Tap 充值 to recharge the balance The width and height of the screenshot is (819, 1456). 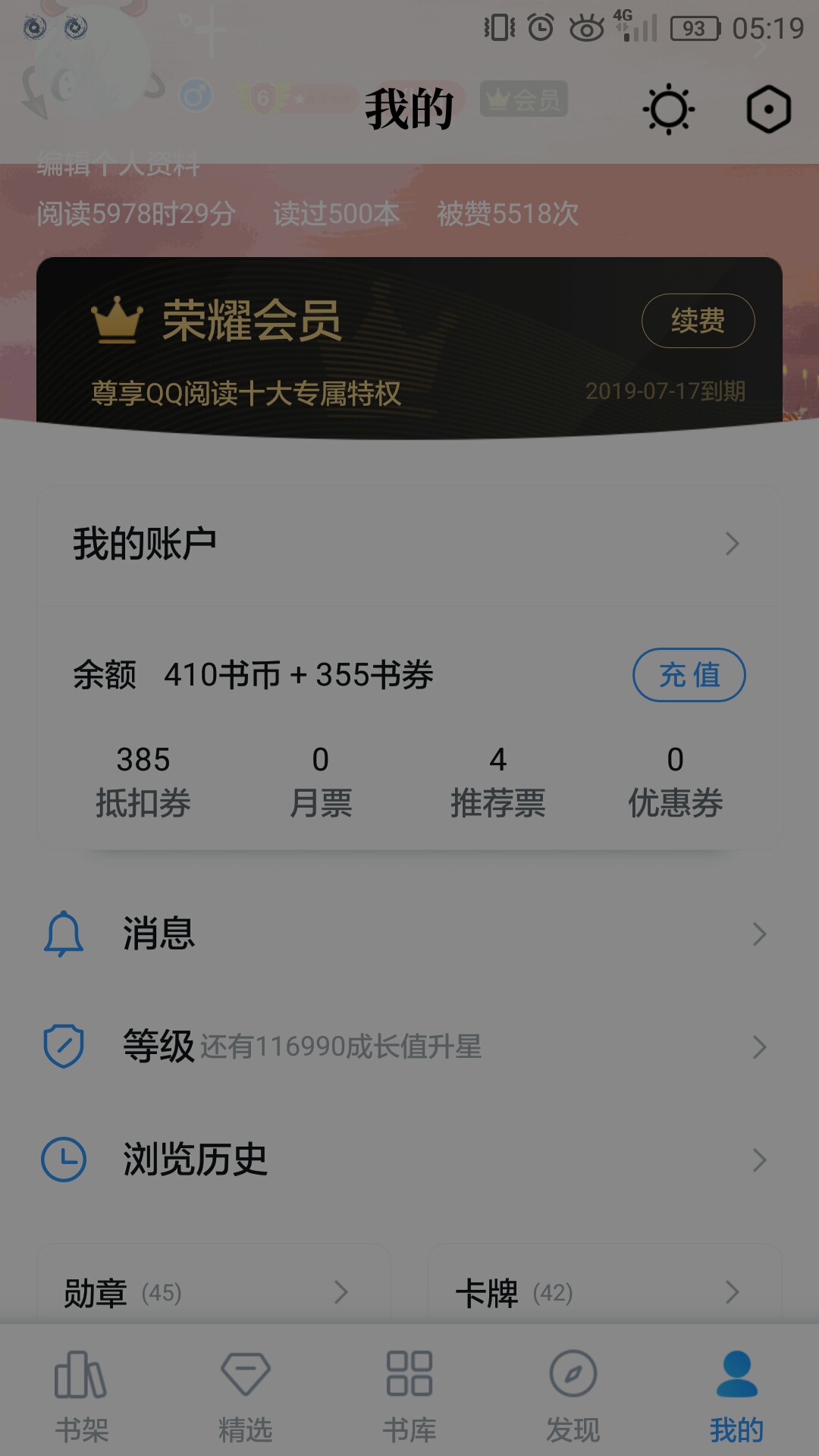tap(689, 675)
